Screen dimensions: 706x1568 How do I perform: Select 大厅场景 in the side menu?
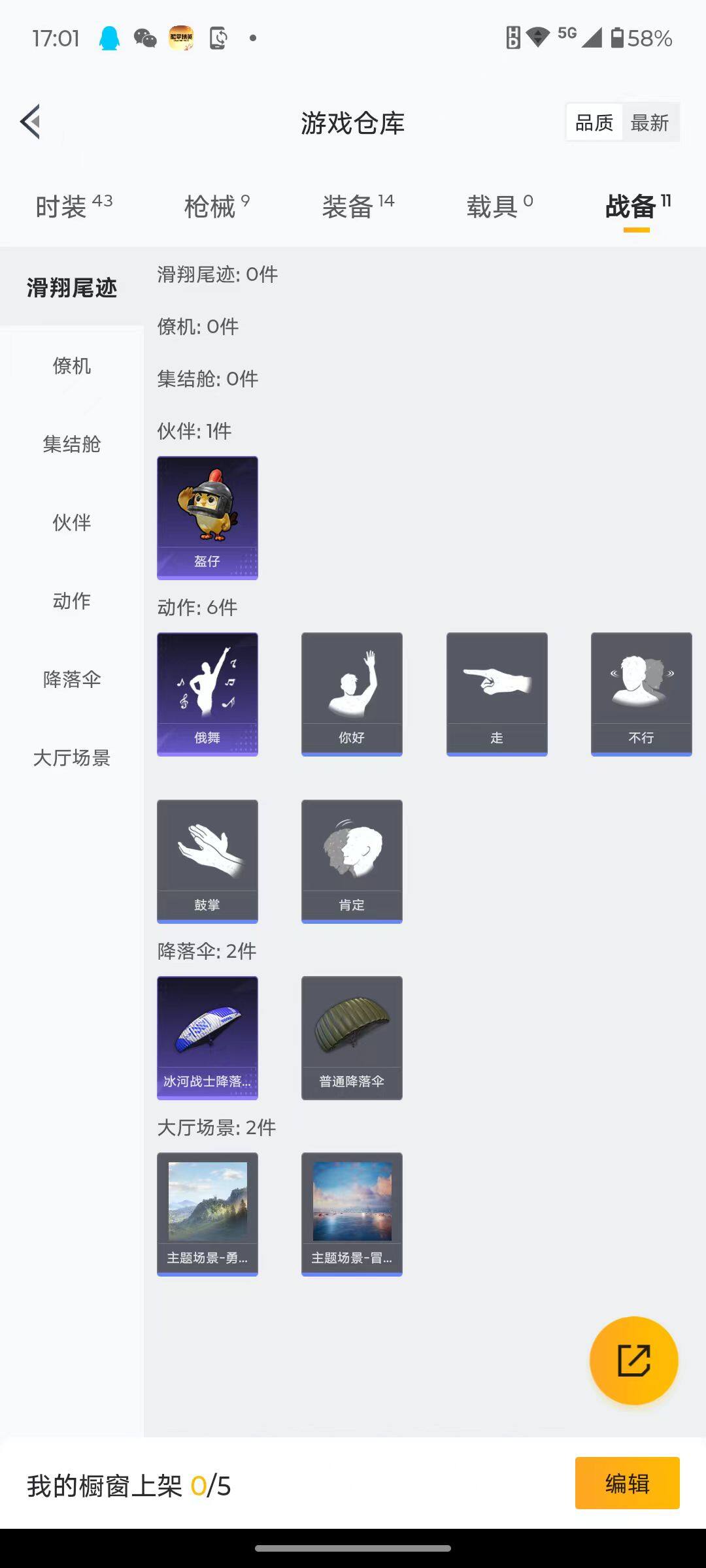pyautogui.click(x=72, y=758)
